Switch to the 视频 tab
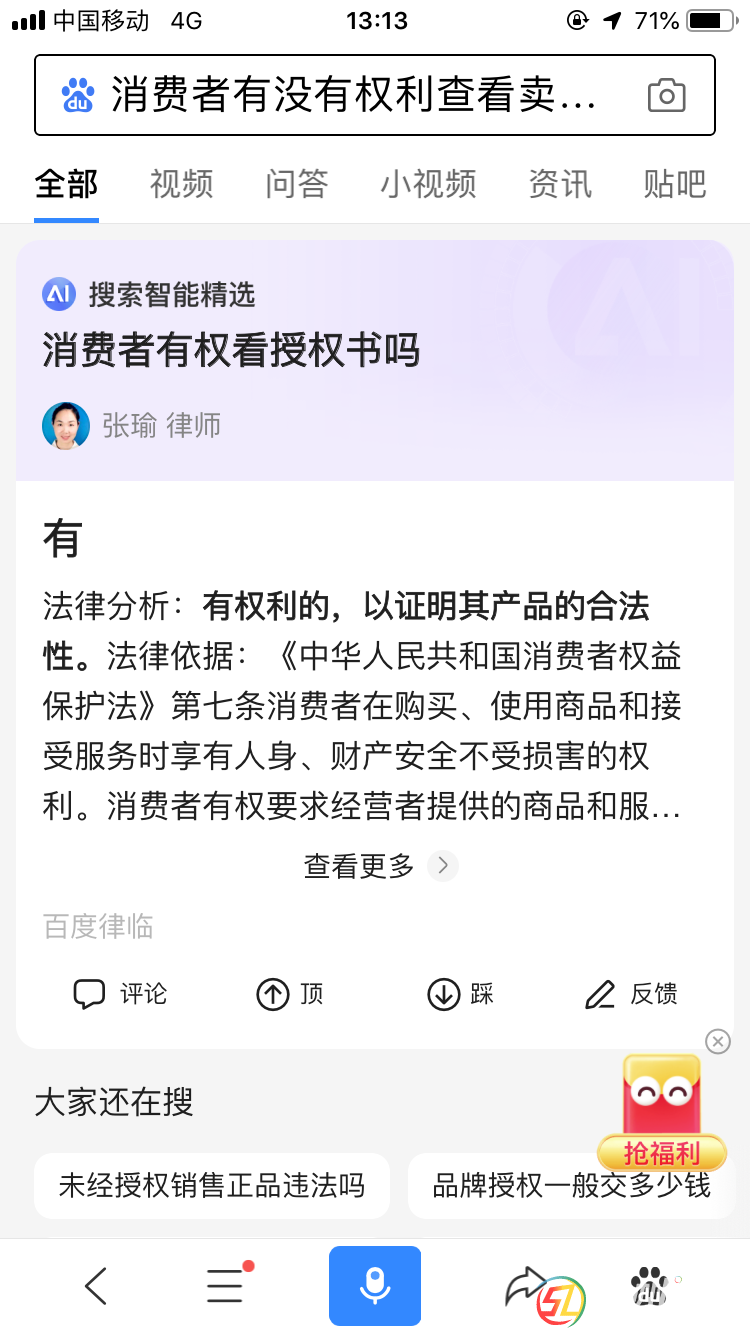750x1334 pixels. 181,184
